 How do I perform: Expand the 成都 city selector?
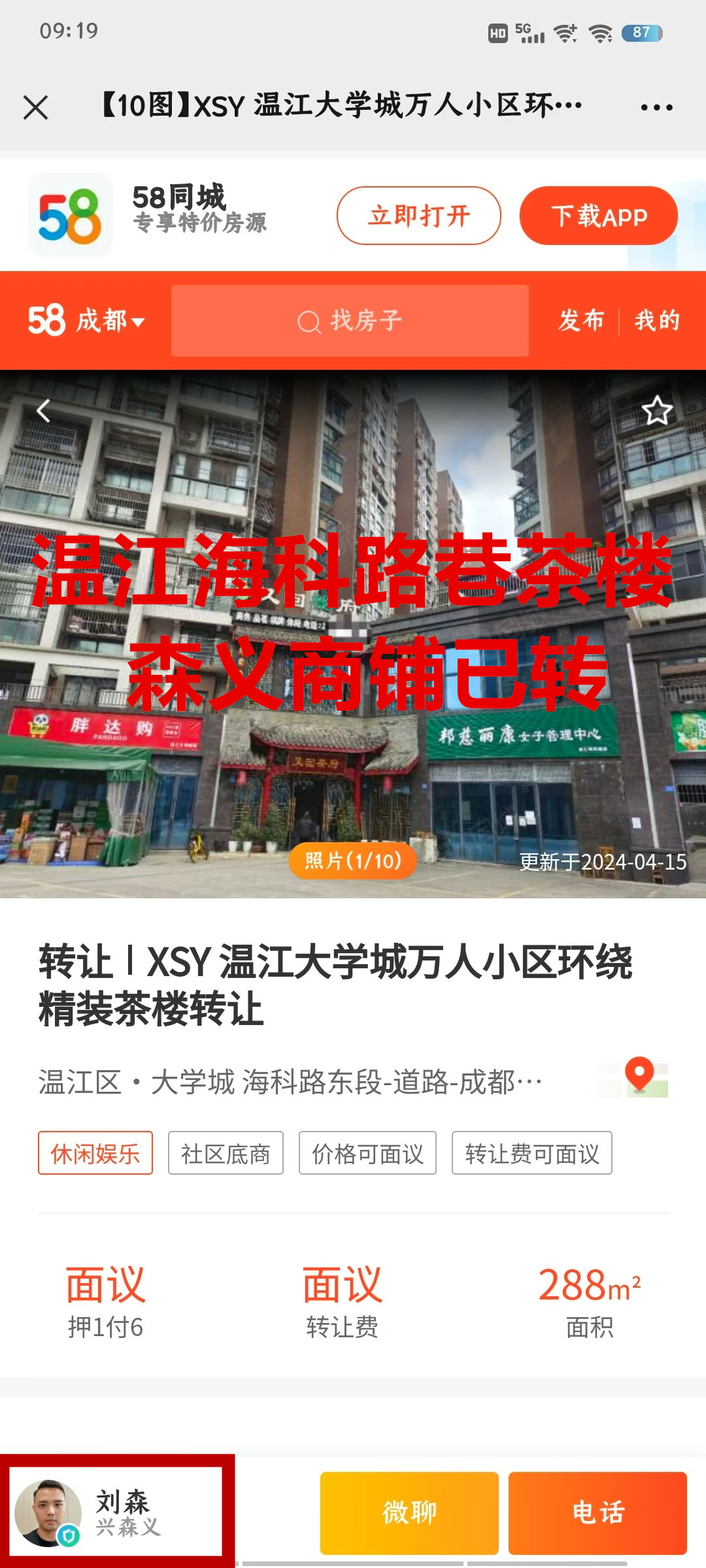[110, 321]
